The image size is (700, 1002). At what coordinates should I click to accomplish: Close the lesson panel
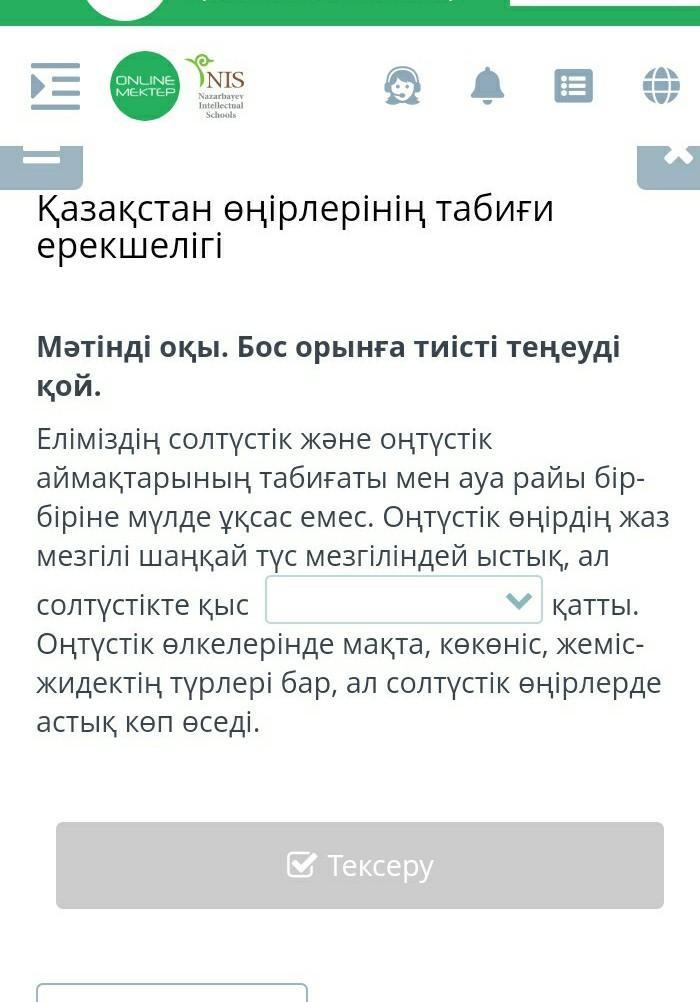pos(672,163)
